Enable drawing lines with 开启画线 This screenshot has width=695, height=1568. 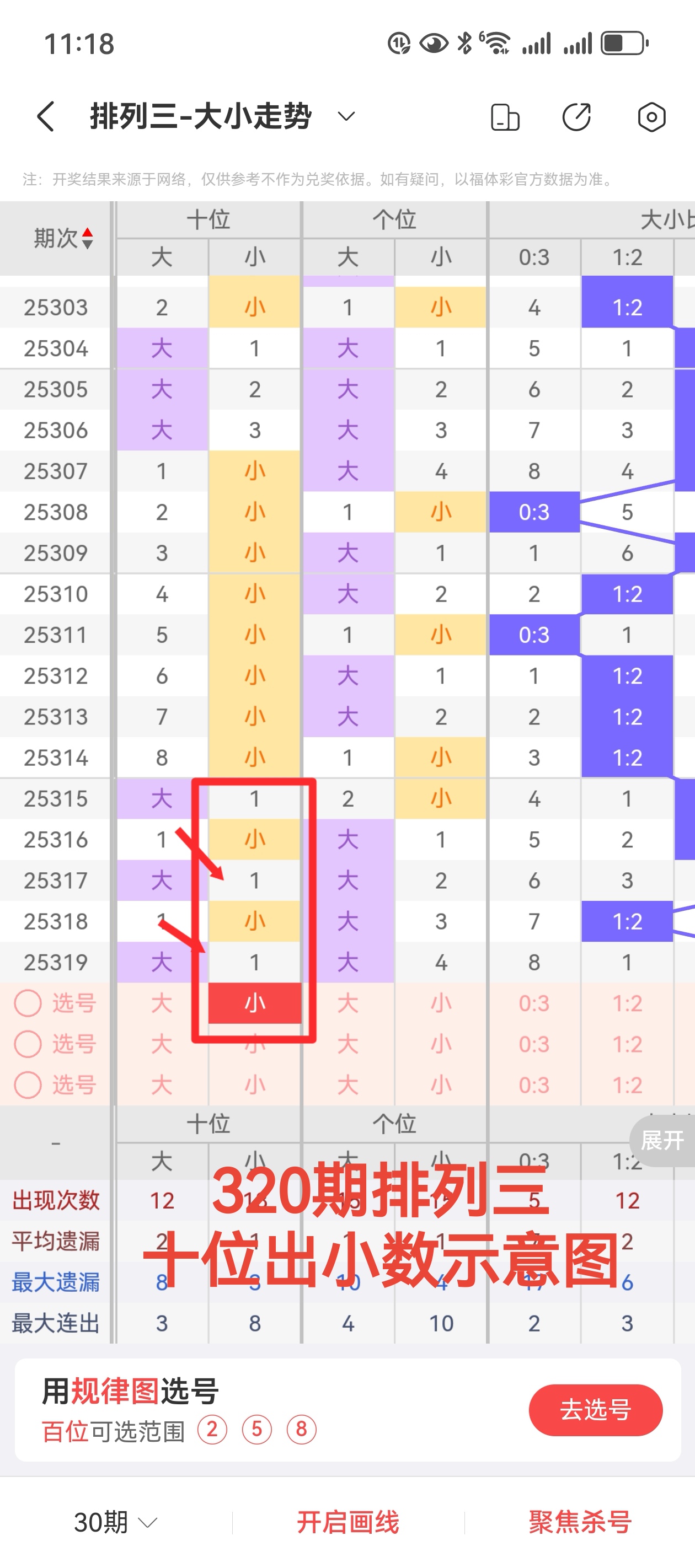tap(348, 1522)
